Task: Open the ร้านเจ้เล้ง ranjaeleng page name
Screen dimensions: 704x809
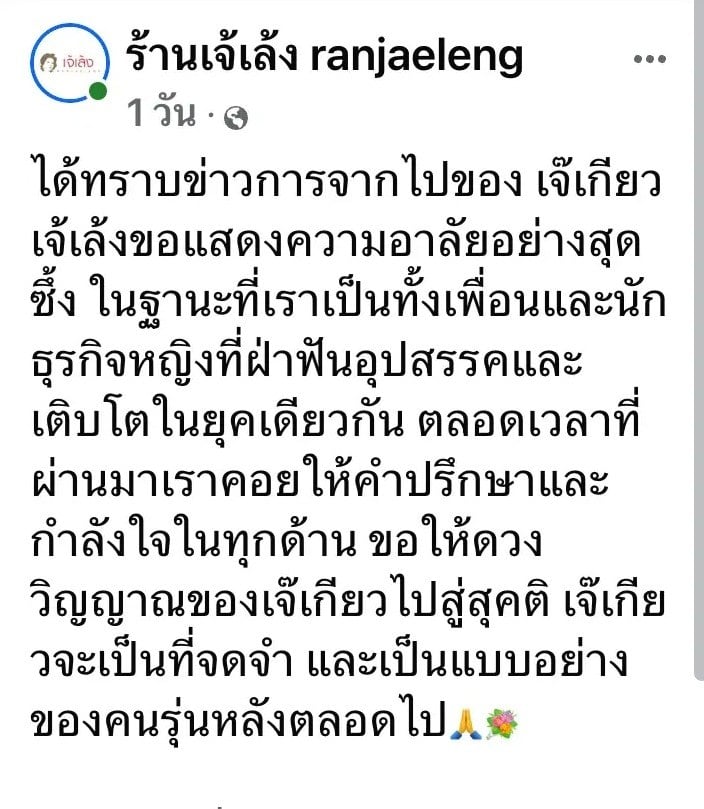Action: click(x=324, y=57)
